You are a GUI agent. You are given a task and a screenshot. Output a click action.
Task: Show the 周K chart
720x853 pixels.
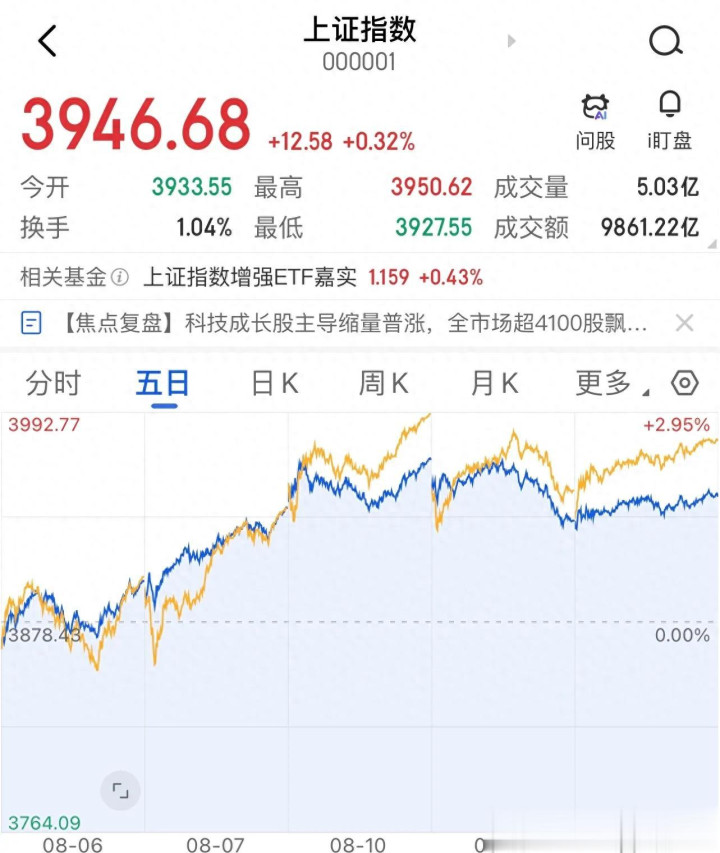(383, 383)
